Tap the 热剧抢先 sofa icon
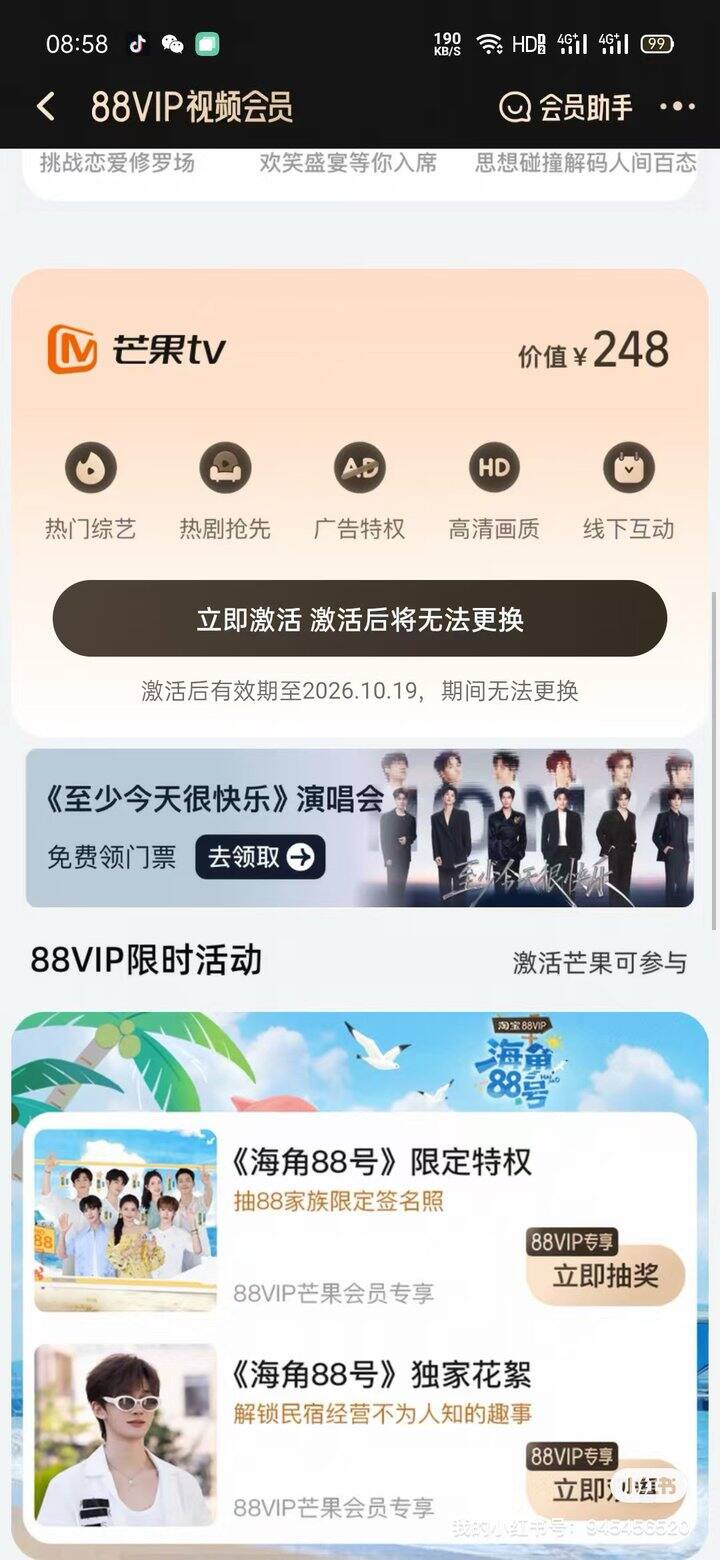The height and width of the screenshot is (1560, 720). 225,469
